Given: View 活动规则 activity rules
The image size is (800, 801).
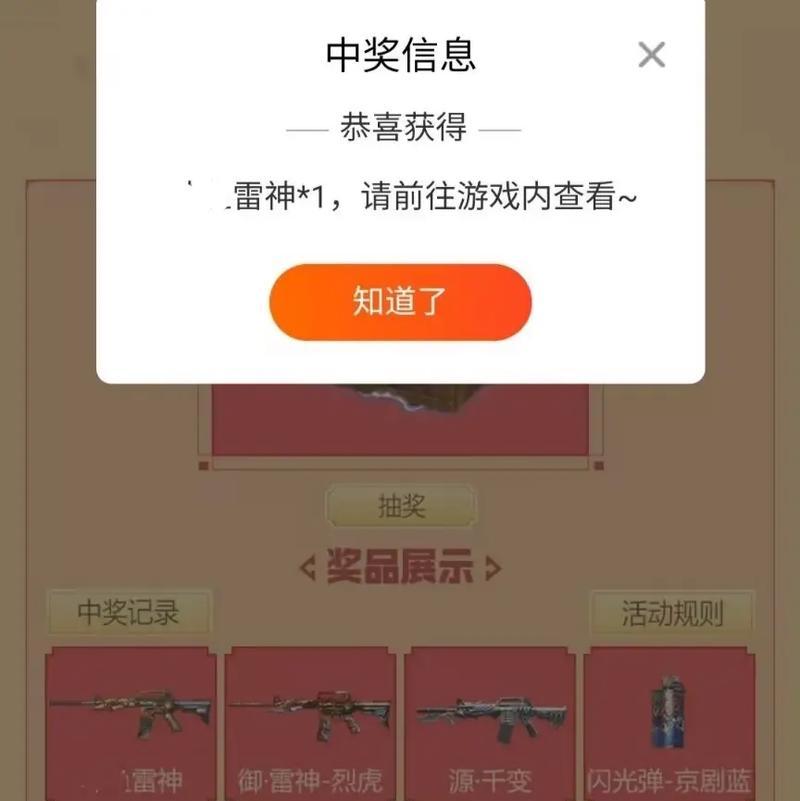Looking at the screenshot, I should click(x=671, y=612).
